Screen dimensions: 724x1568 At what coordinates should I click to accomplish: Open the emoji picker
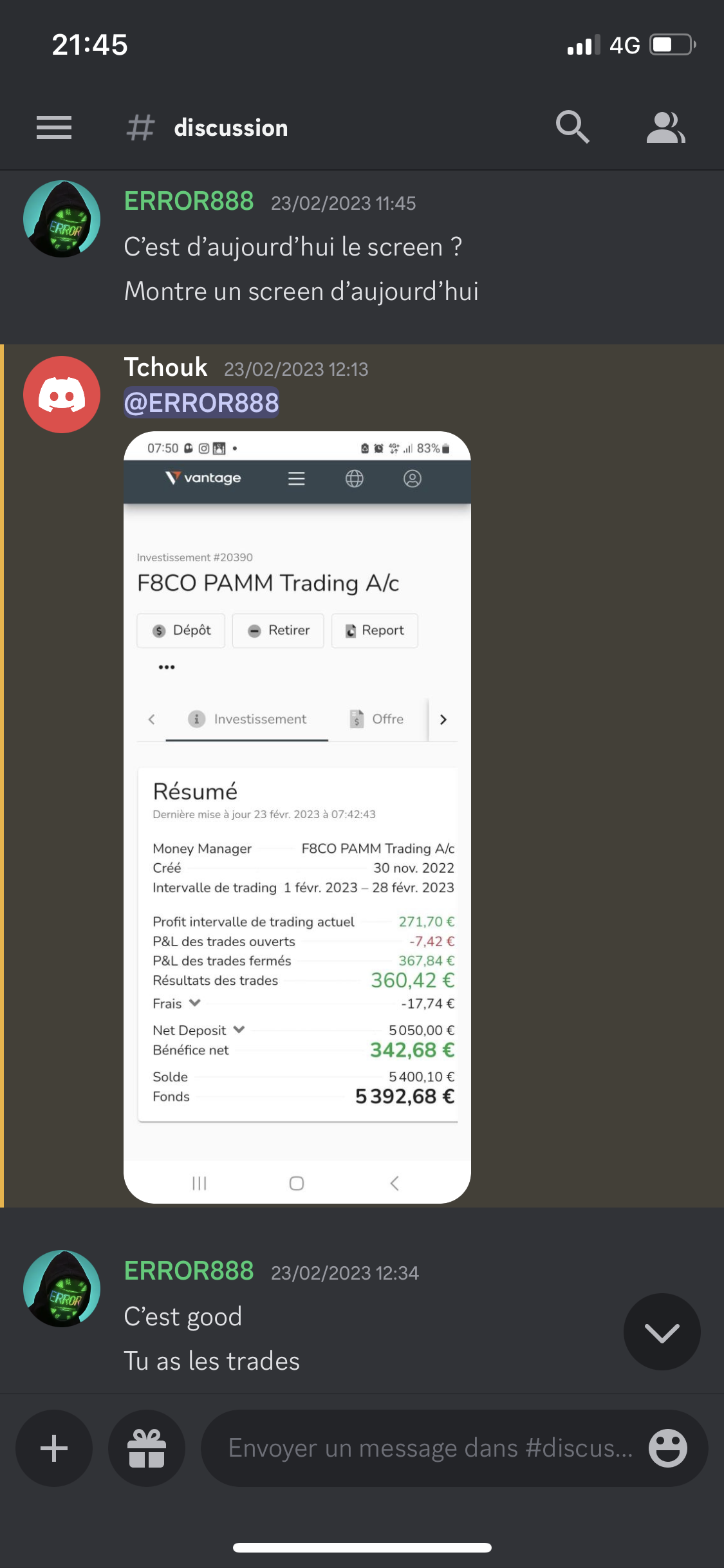click(668, 1448)
